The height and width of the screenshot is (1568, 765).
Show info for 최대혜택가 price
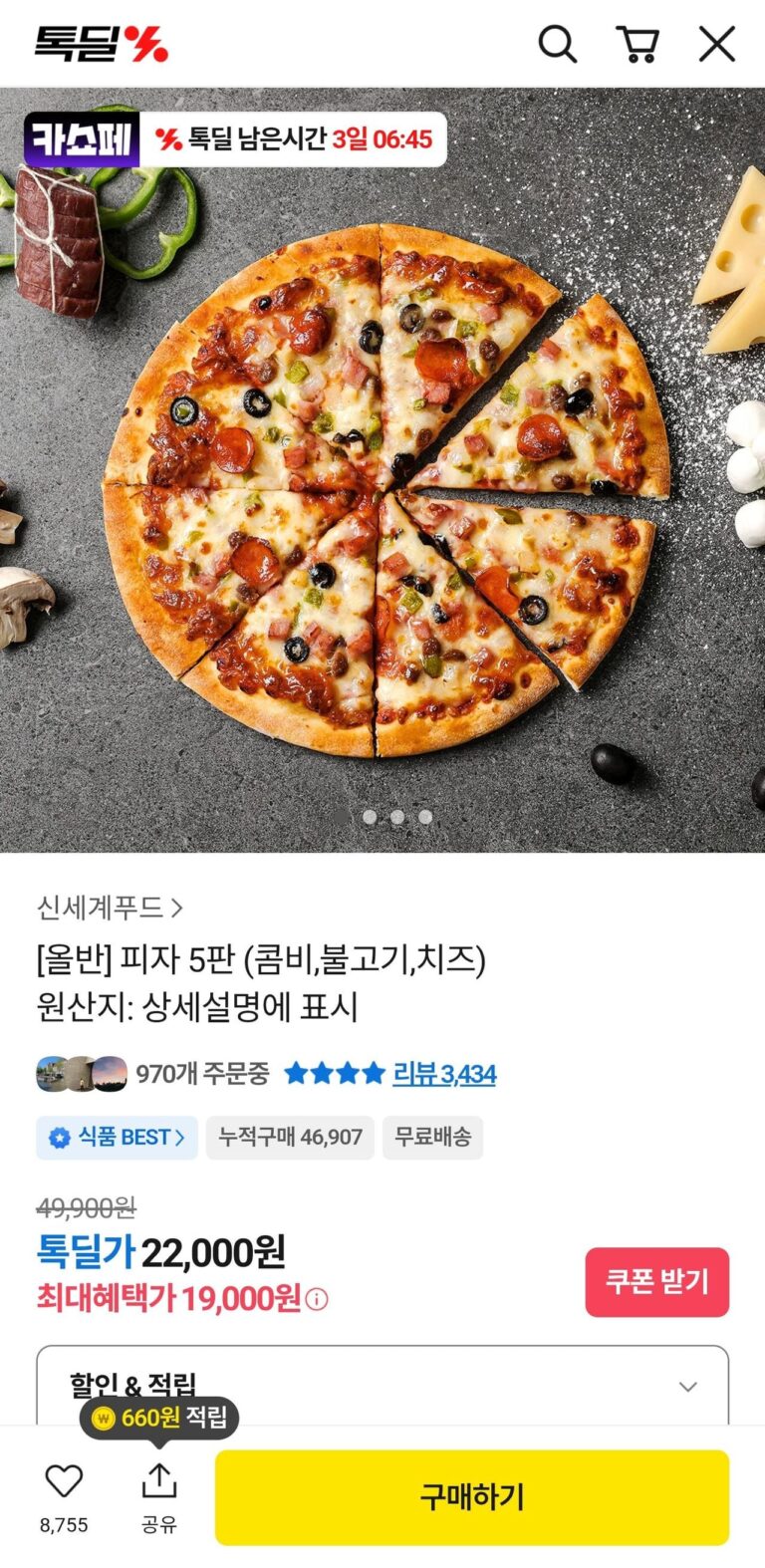click(x=317, y=1299)
